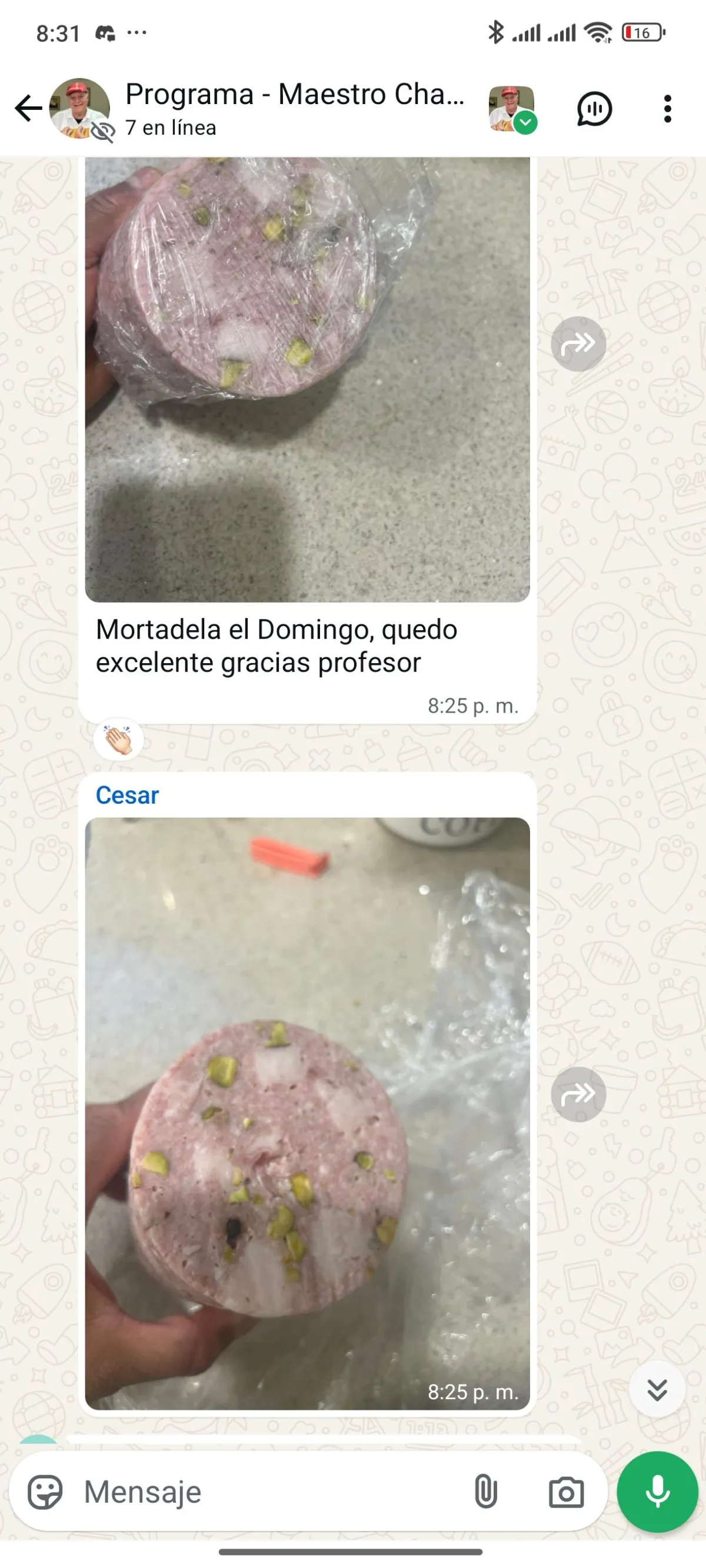The image size is (706, 1568).
Task: Record a voice message
Action: [657, 1492]
